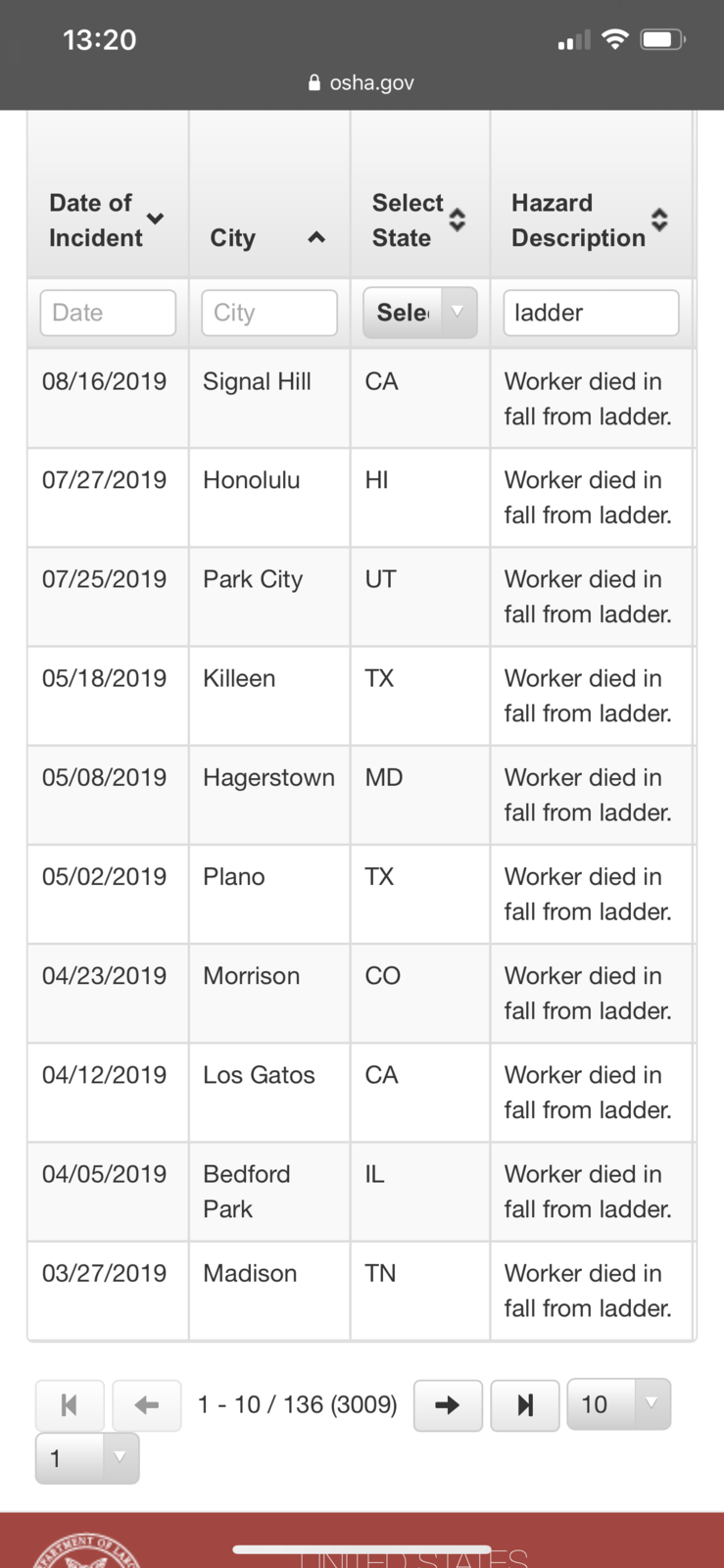
Task: Sort table by Date of Incident
Action: (107, 220)
